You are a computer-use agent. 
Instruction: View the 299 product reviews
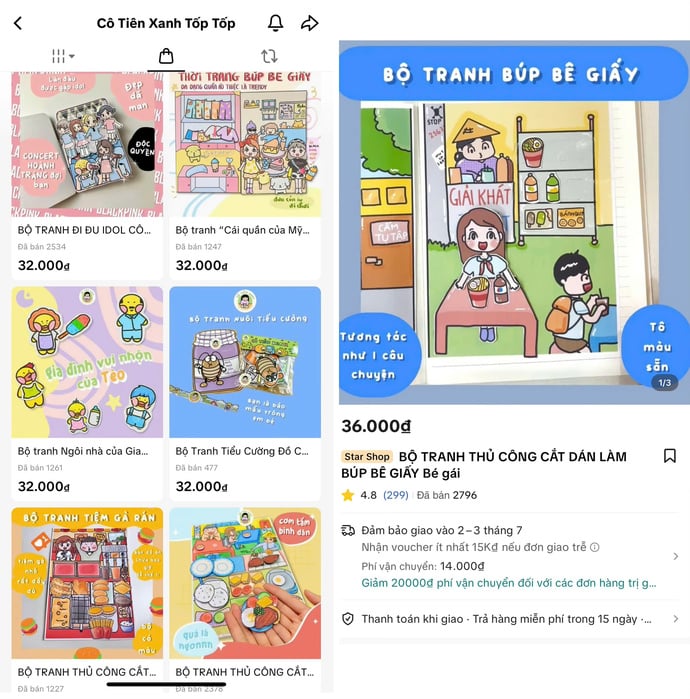pos(395,495)
